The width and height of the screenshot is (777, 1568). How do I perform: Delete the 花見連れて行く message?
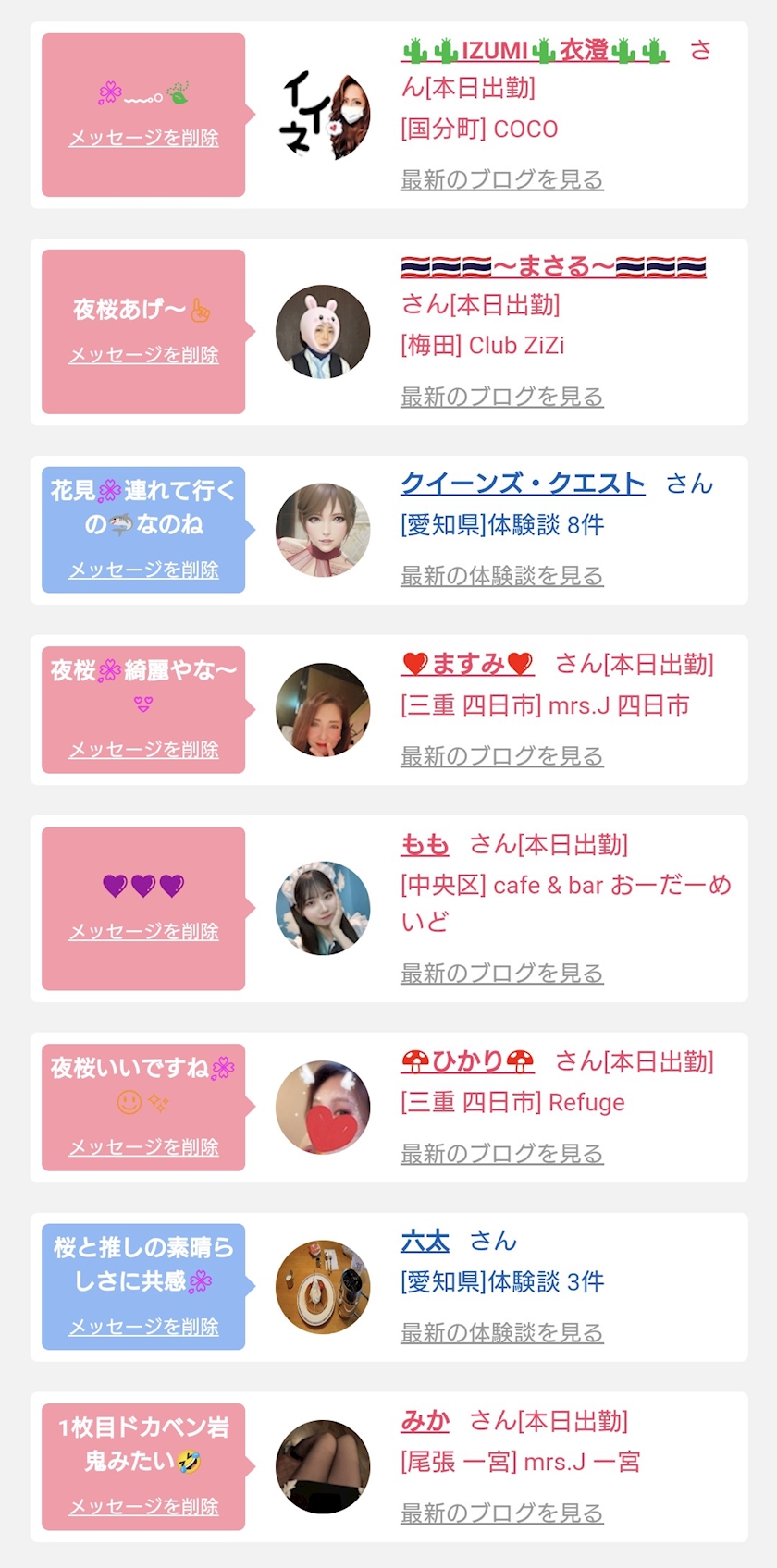coord(143,570)
